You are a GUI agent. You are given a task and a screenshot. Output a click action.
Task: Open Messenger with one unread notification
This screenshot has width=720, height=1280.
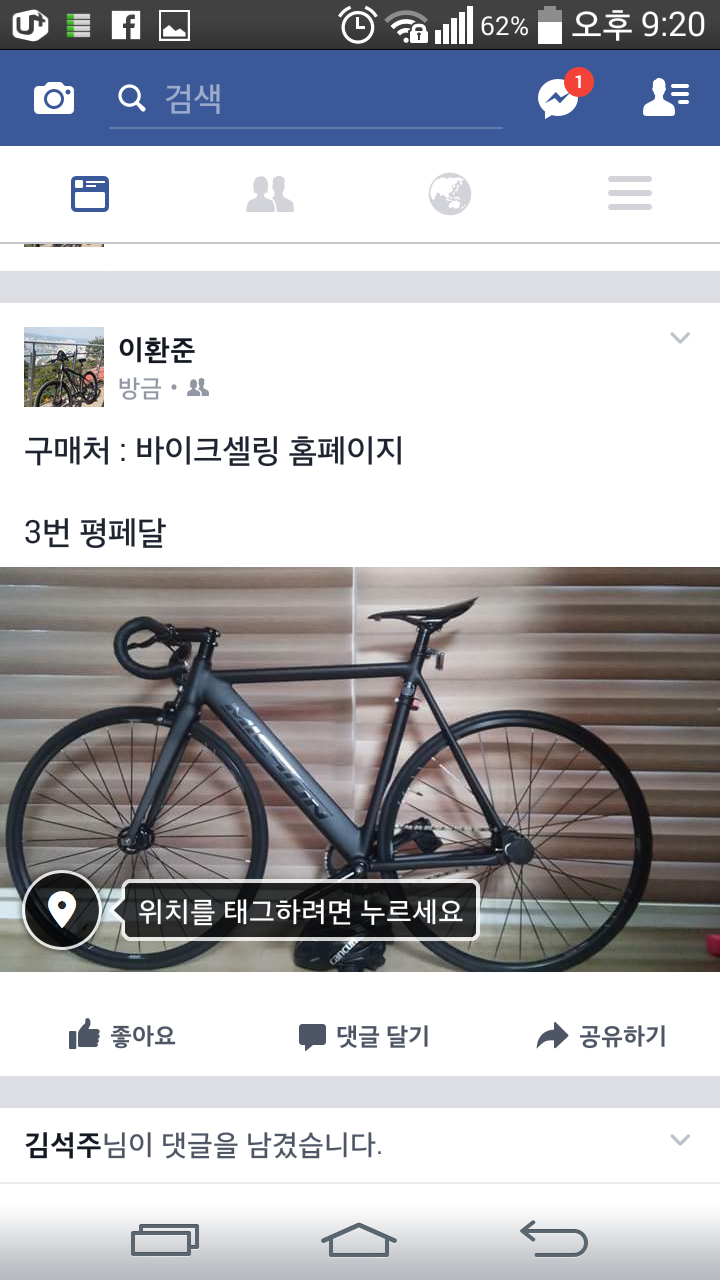click(x=559, y=98)
